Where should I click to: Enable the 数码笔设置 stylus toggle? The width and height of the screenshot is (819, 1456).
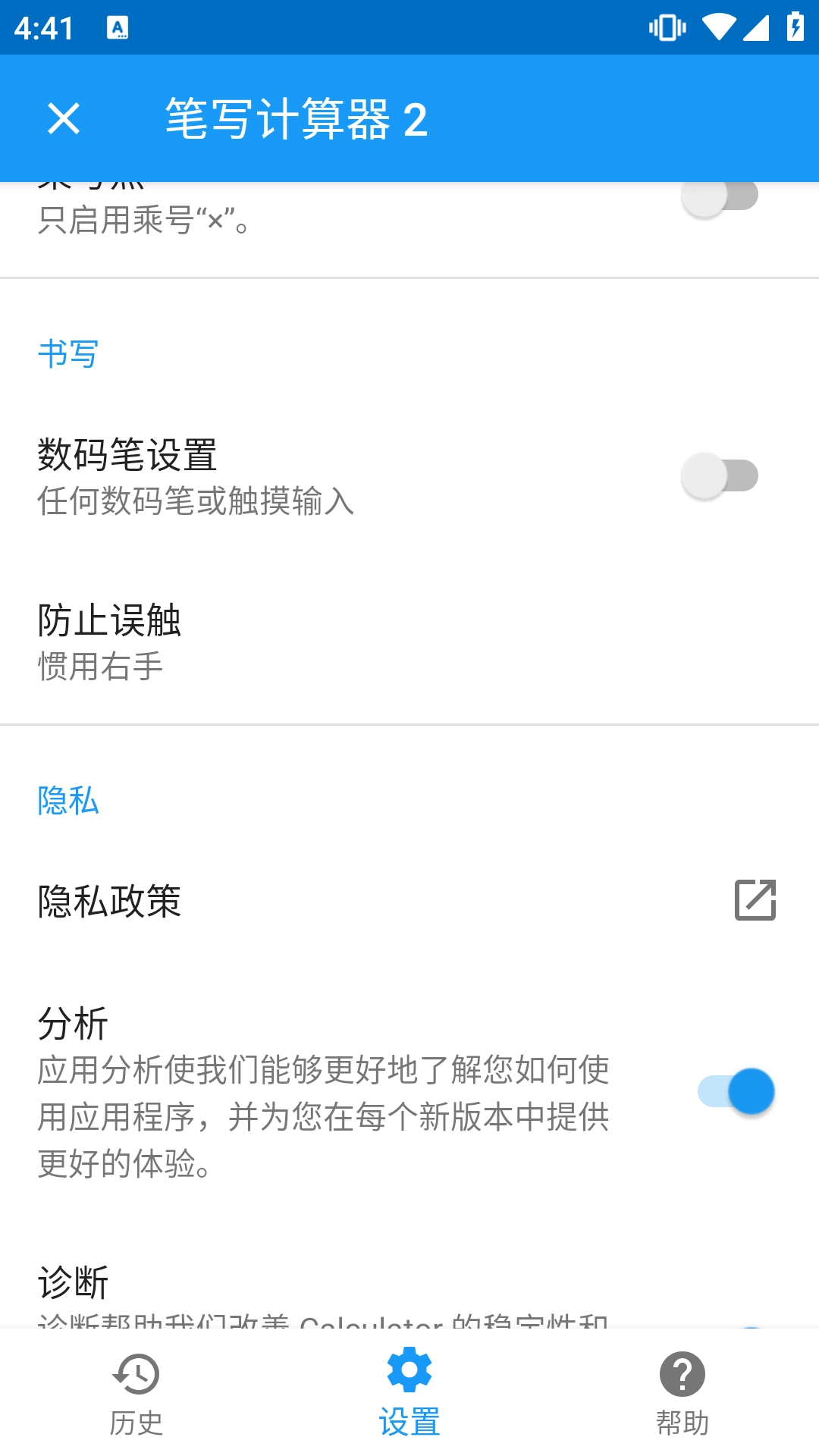720,474
